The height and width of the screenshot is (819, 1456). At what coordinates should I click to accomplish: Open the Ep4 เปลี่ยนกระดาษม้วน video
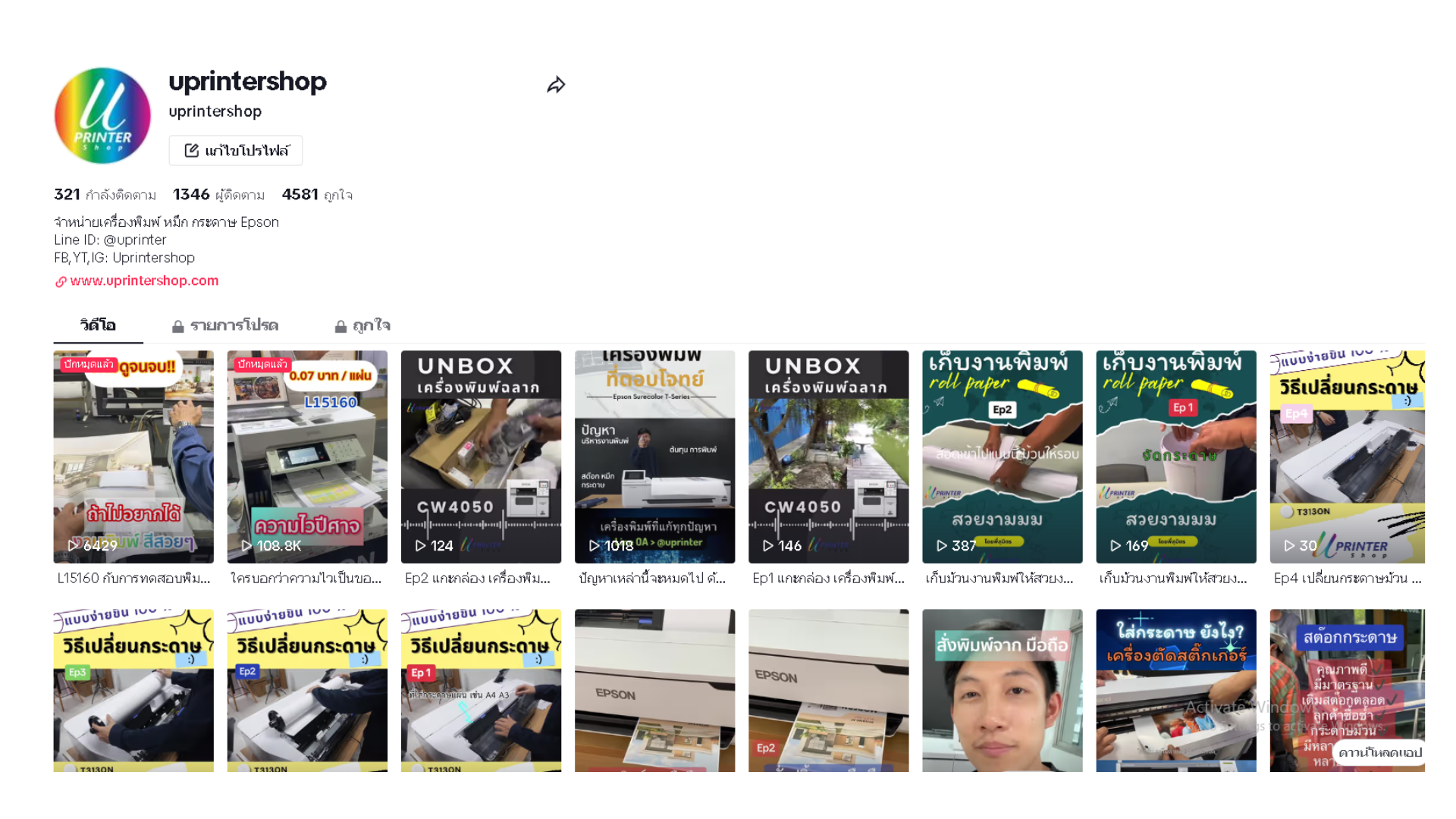[x=1347, y=457]
